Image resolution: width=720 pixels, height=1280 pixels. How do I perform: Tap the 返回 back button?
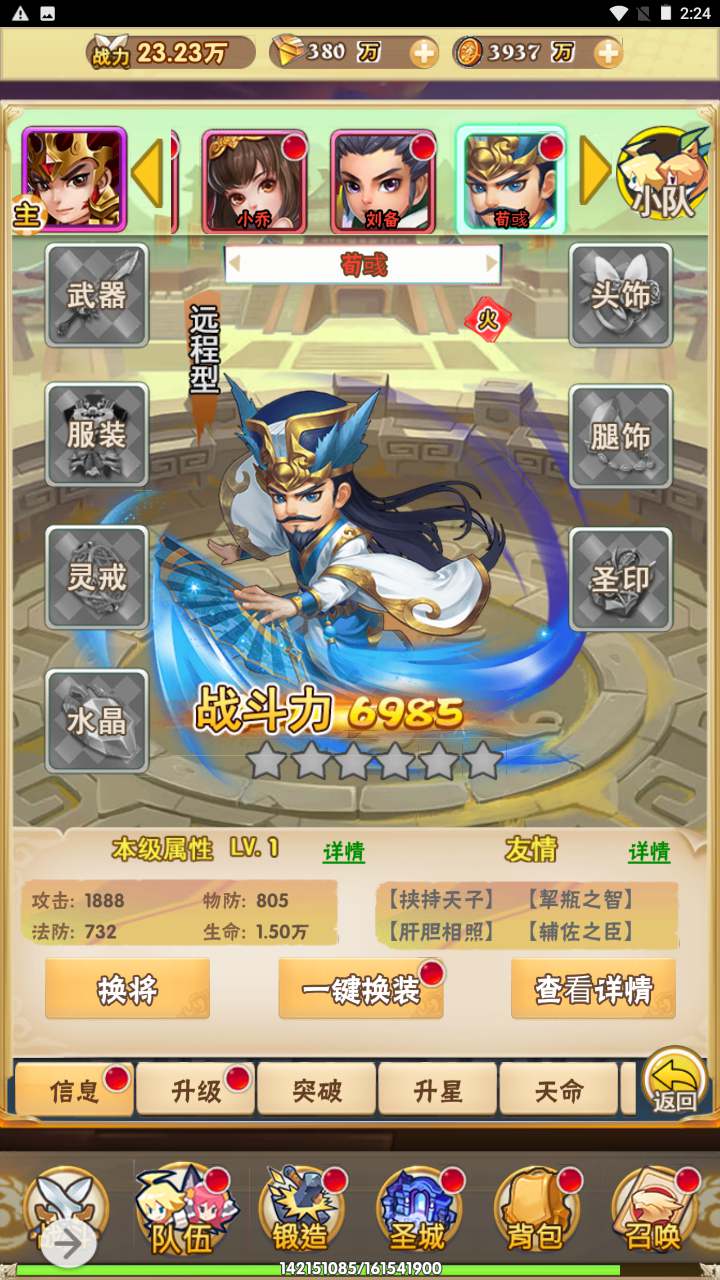(x=674, y=1082)
